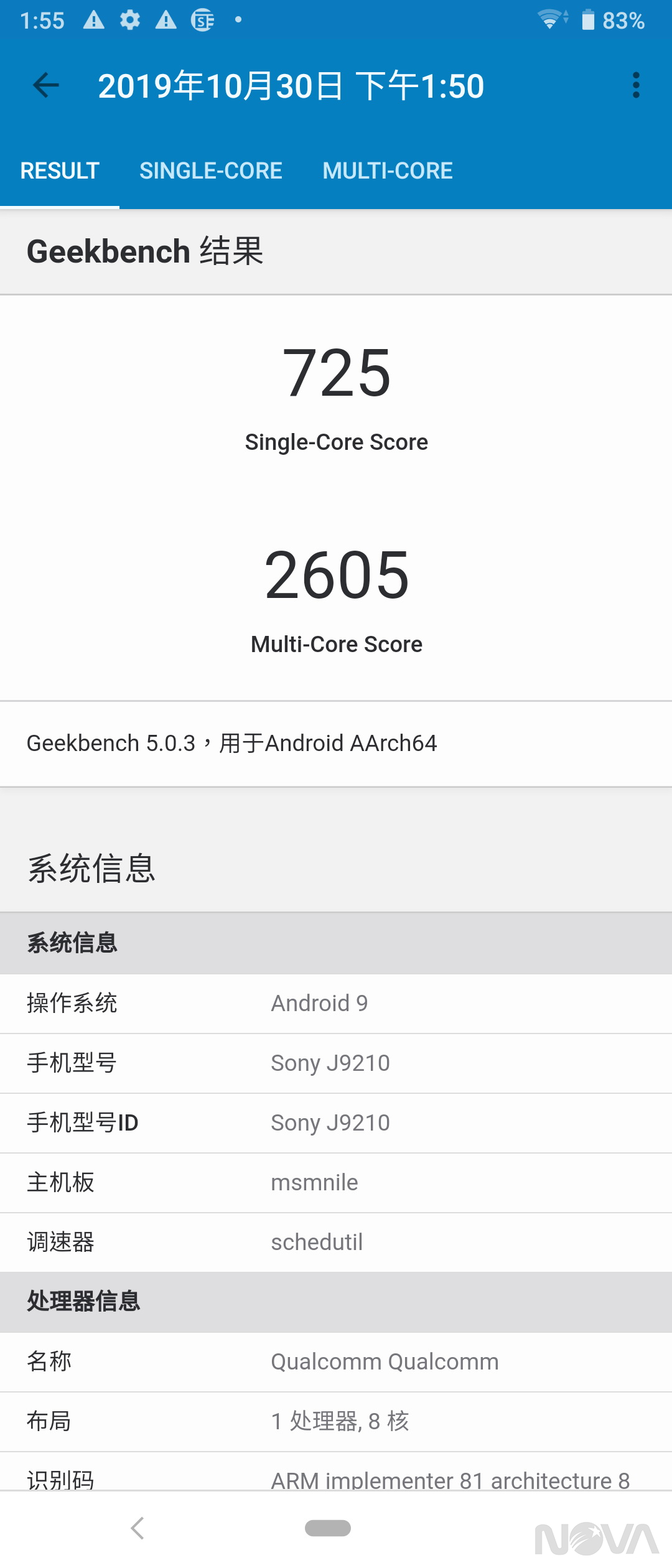Tap the settings gear status bar icon
The height and width of the screenshot is (1568, 672).
click(129, 20)
